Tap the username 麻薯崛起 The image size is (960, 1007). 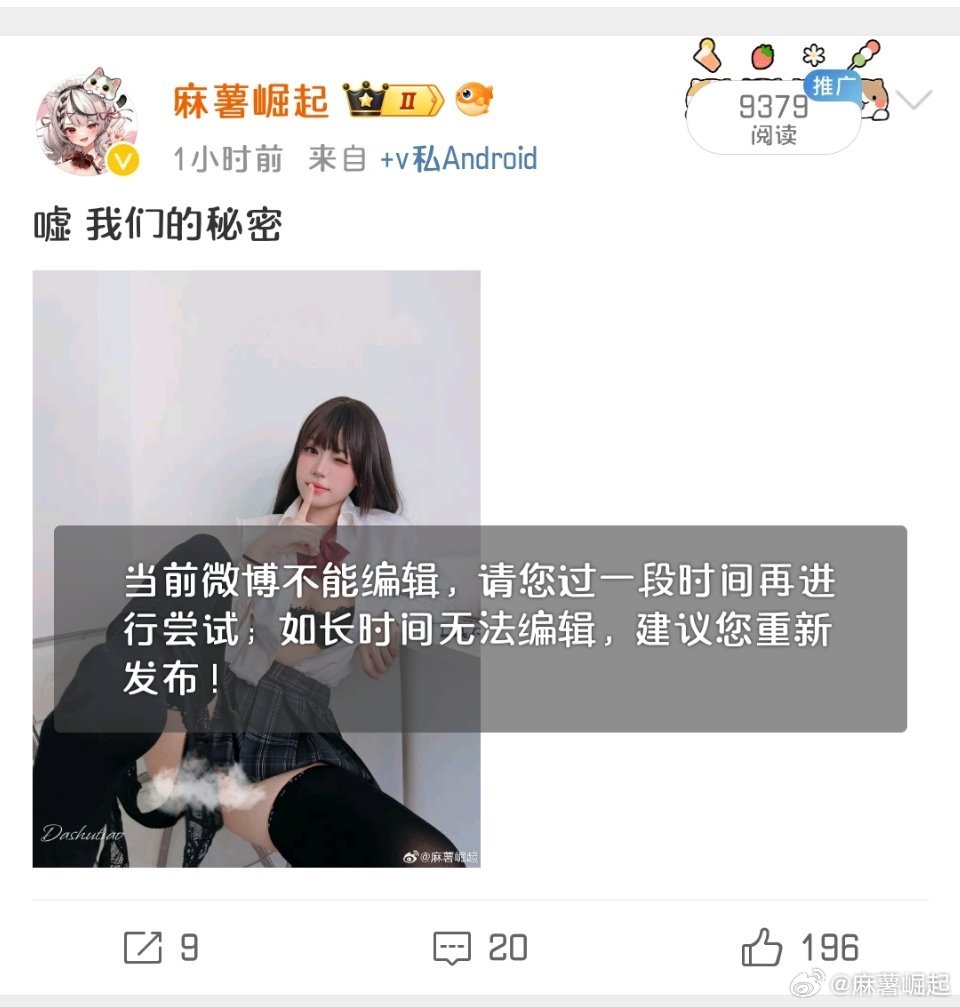point(250,101)
